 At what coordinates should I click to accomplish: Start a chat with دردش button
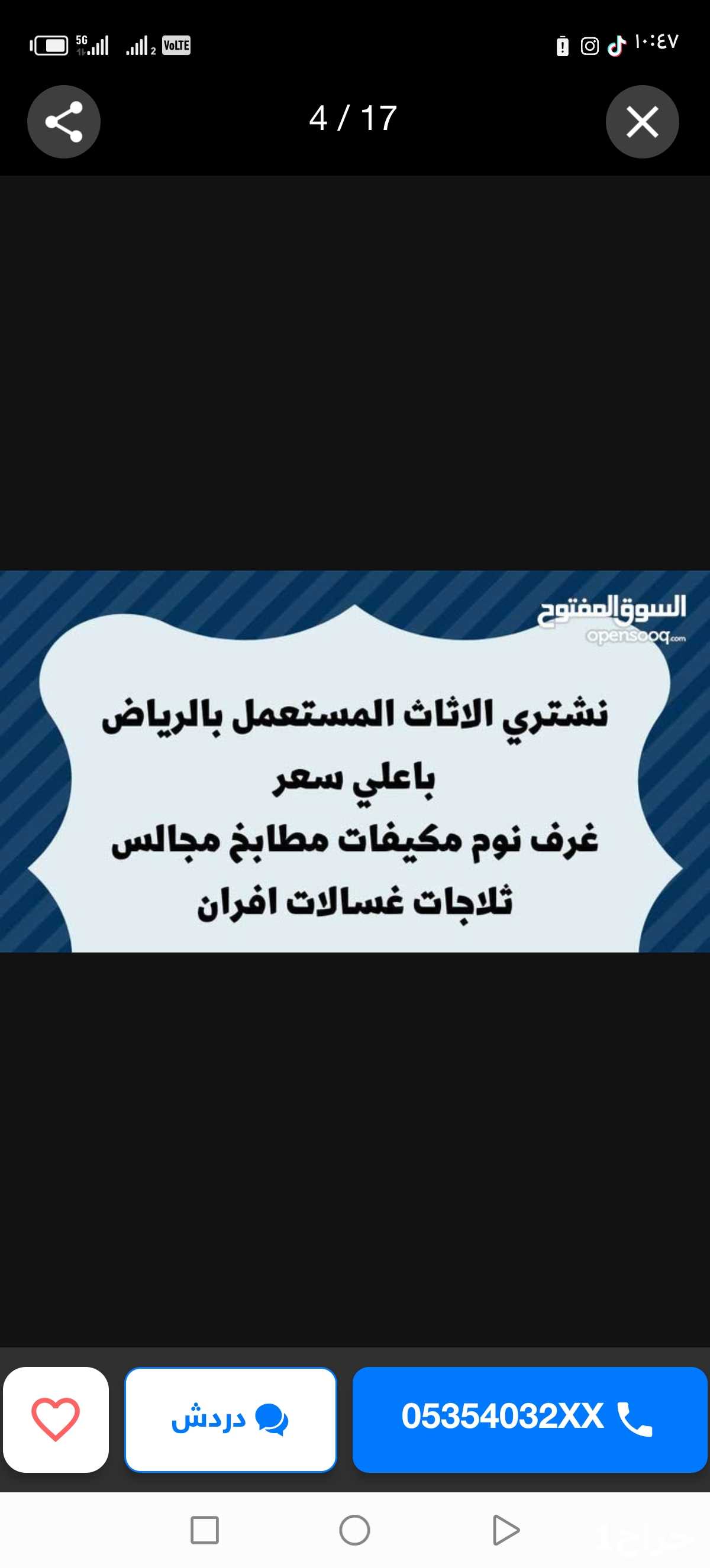pyautogui.click(x=230, y=1420)
